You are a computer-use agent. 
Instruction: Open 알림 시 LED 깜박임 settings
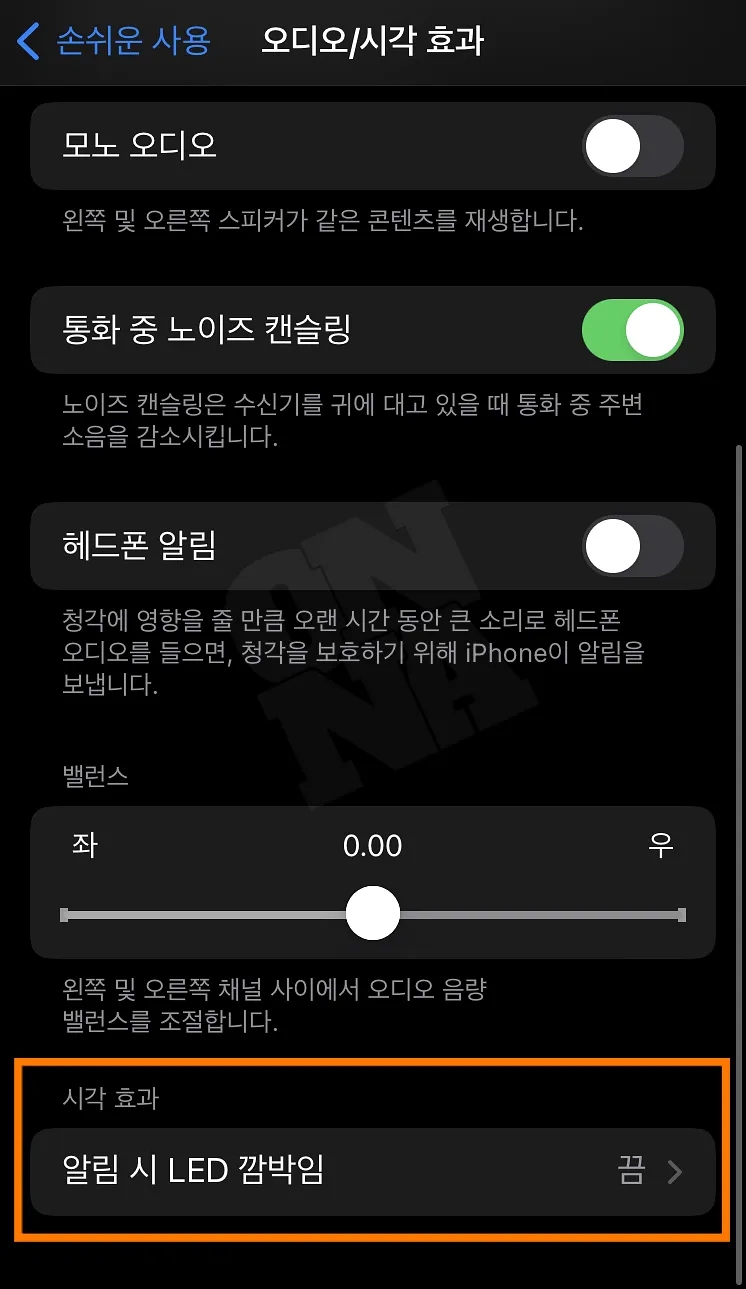click(372, 1171)
